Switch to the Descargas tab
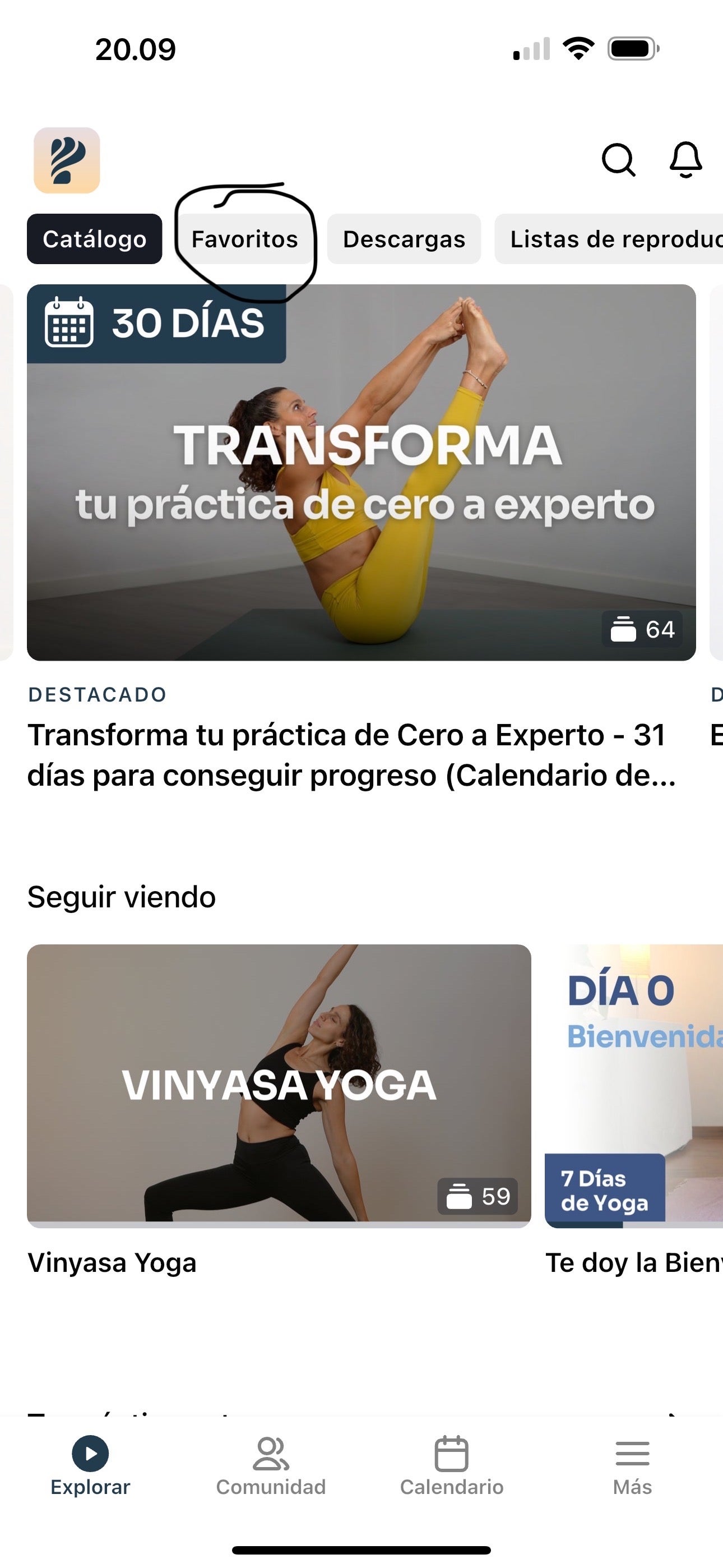723x1568 pixels. (404, 239)
